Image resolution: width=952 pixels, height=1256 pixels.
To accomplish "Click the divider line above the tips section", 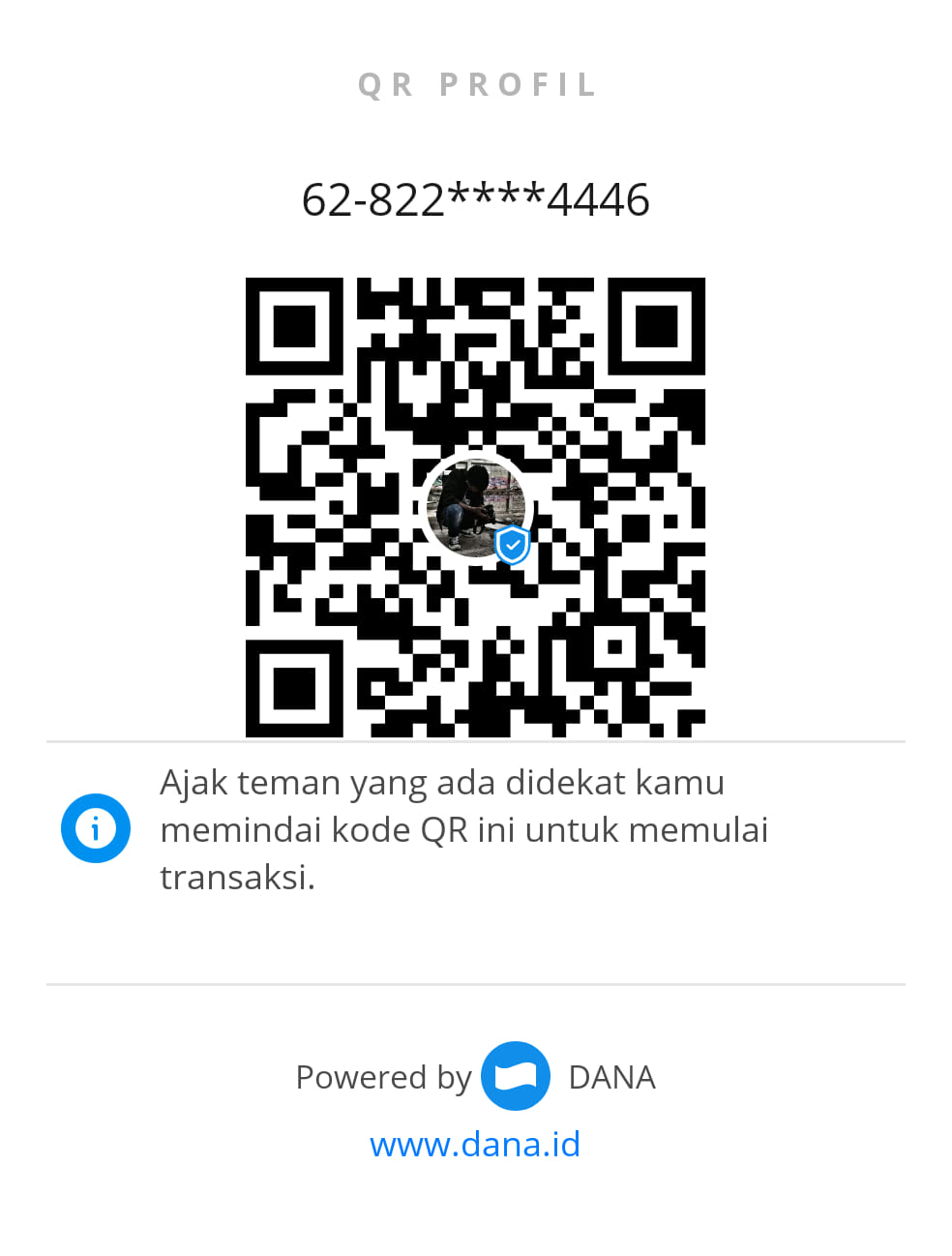I will click(476, 741).
